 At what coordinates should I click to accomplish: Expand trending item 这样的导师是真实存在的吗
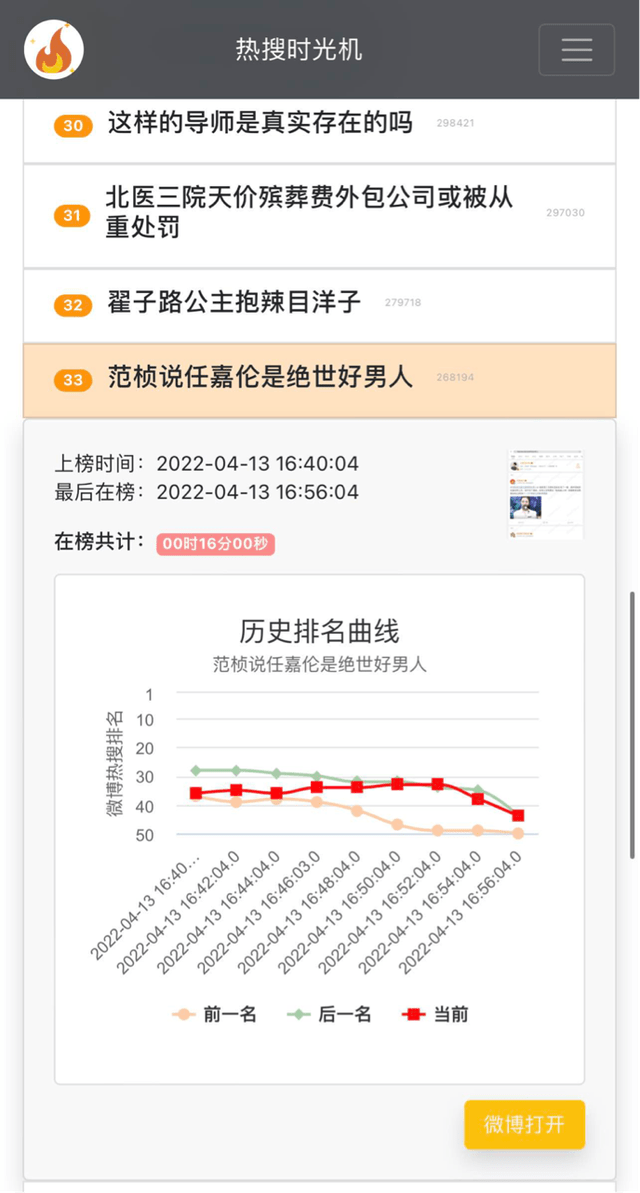[x=320, y=125]
